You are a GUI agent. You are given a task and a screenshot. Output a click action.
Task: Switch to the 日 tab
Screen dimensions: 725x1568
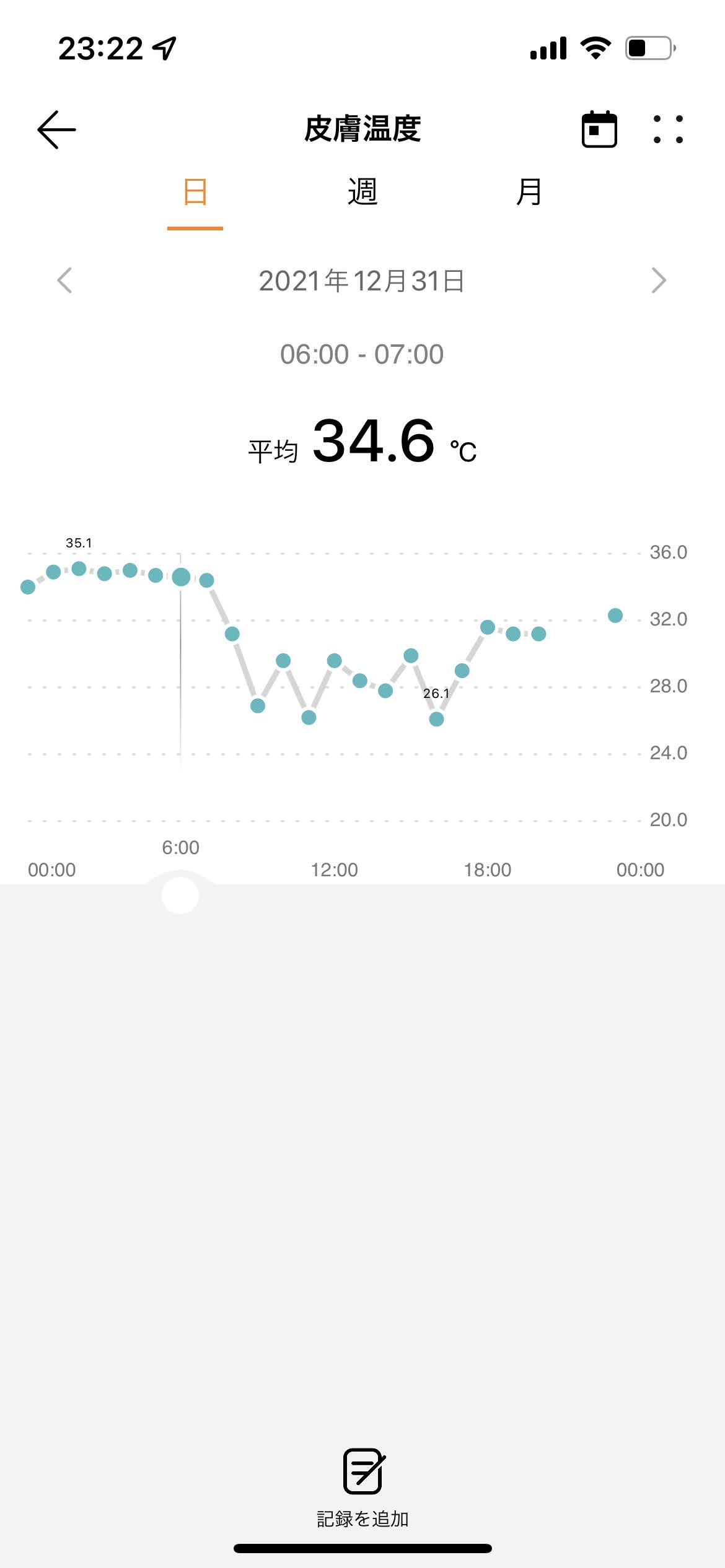click(x=195, y=192)
